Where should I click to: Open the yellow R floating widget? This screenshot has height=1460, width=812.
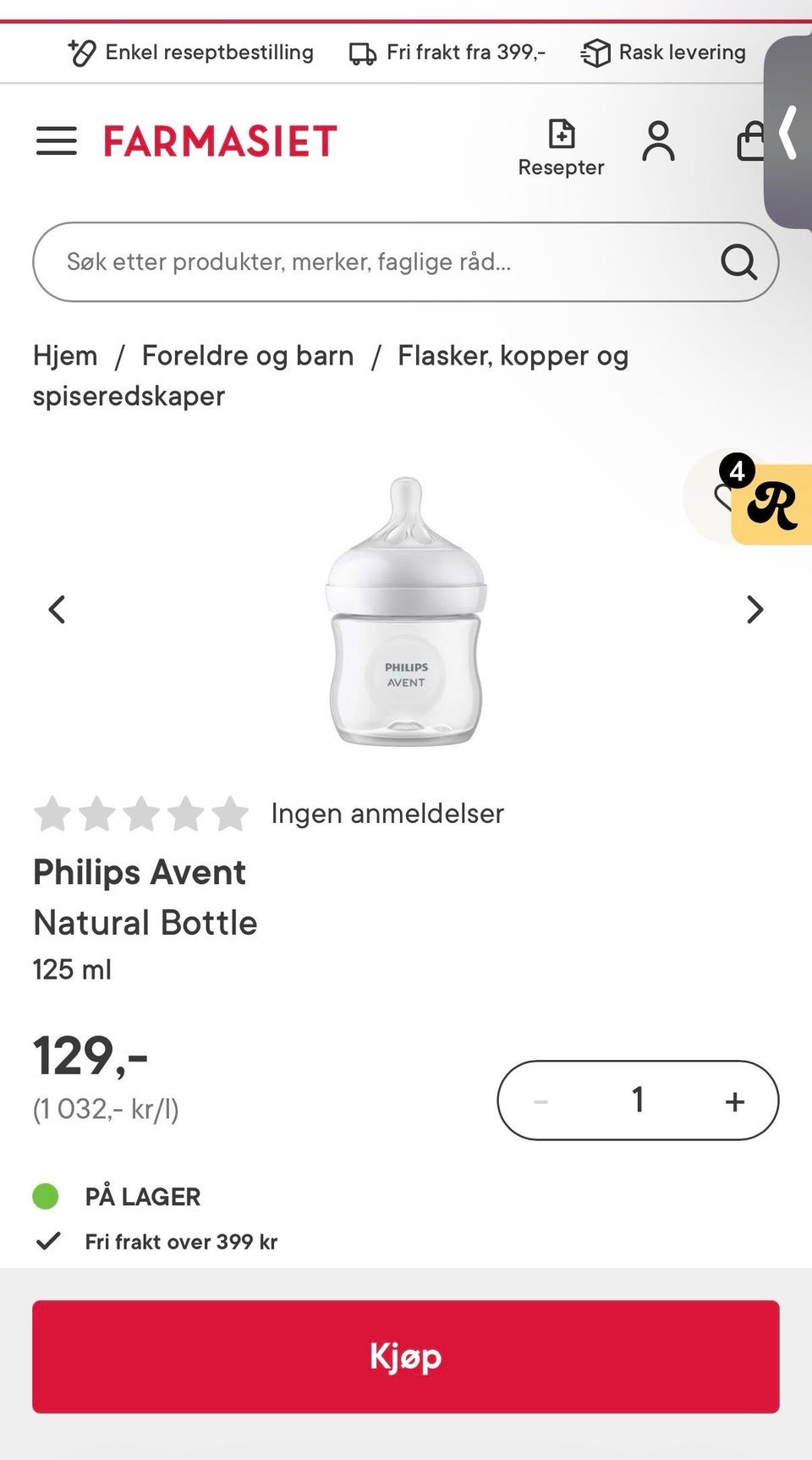[x=771, y=505]
